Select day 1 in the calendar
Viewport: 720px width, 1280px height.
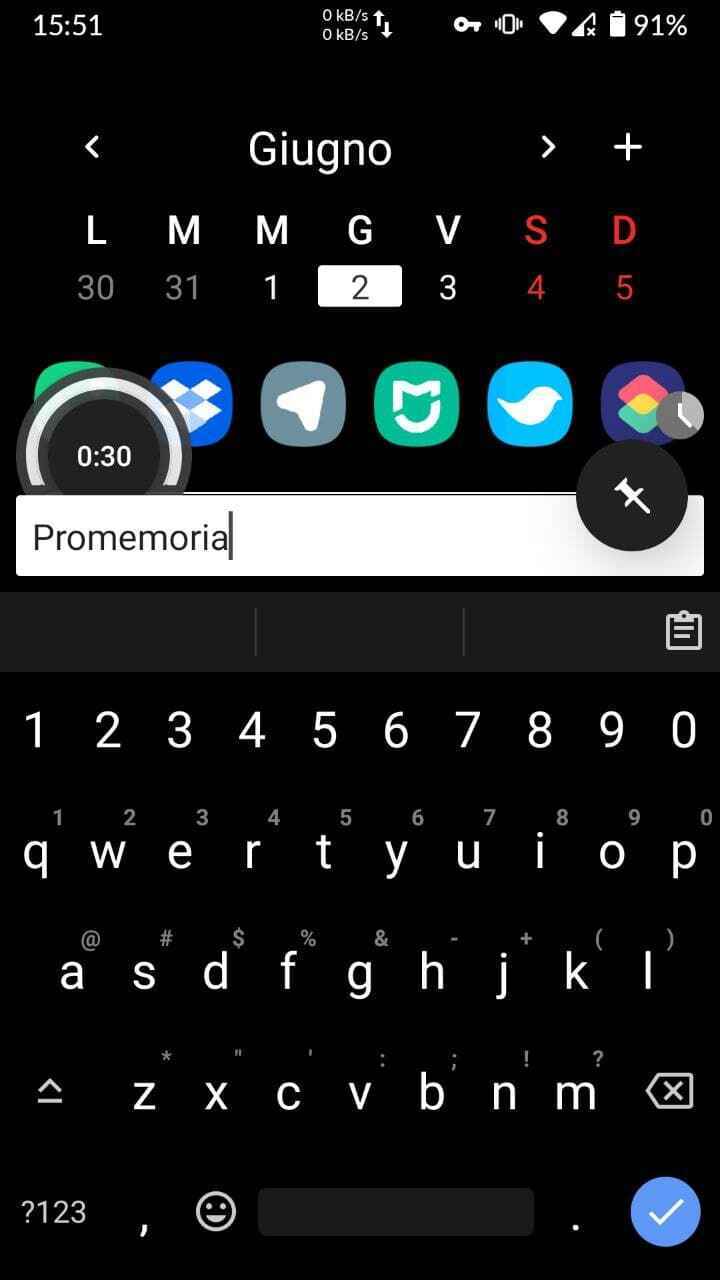pos(271,288)
